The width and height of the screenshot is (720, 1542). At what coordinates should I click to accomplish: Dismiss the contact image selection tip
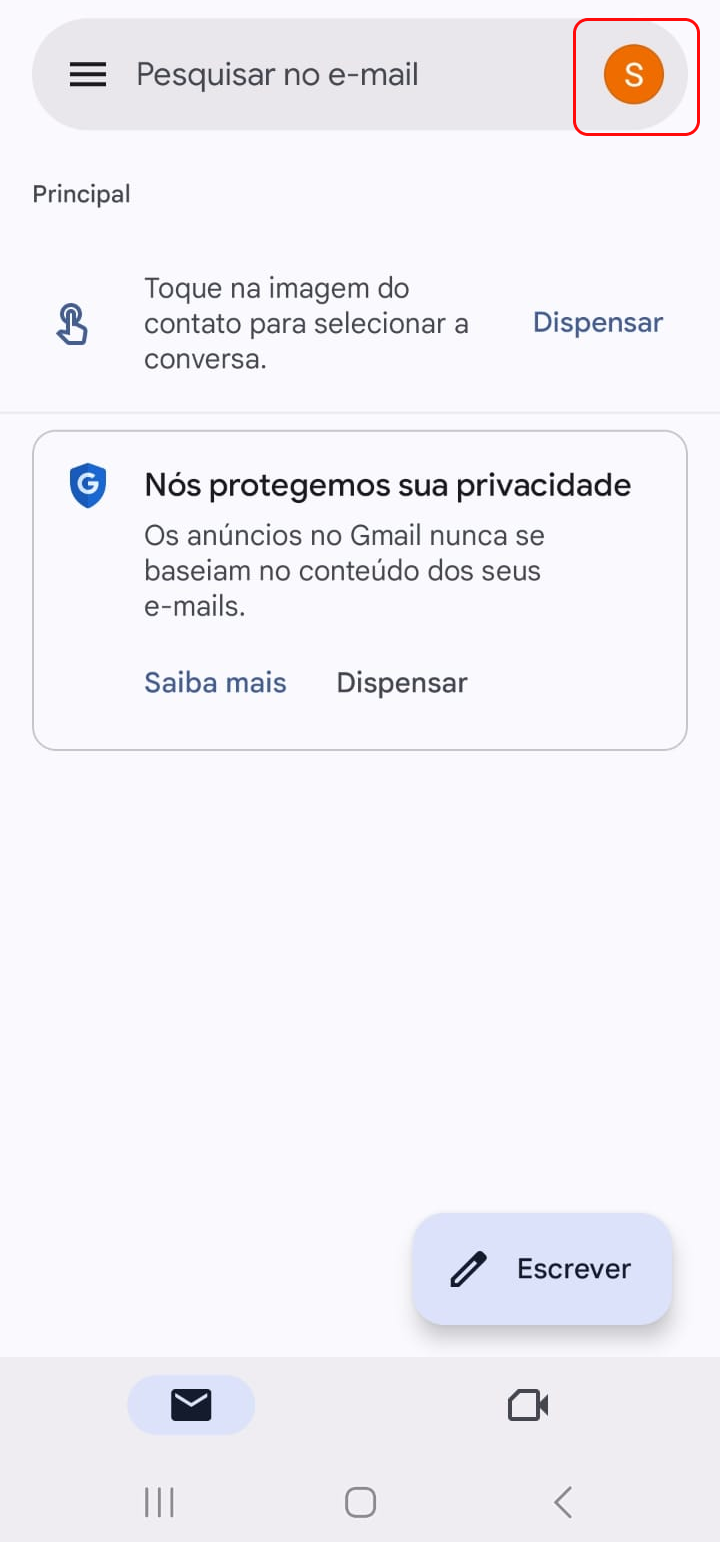point(598,323)
